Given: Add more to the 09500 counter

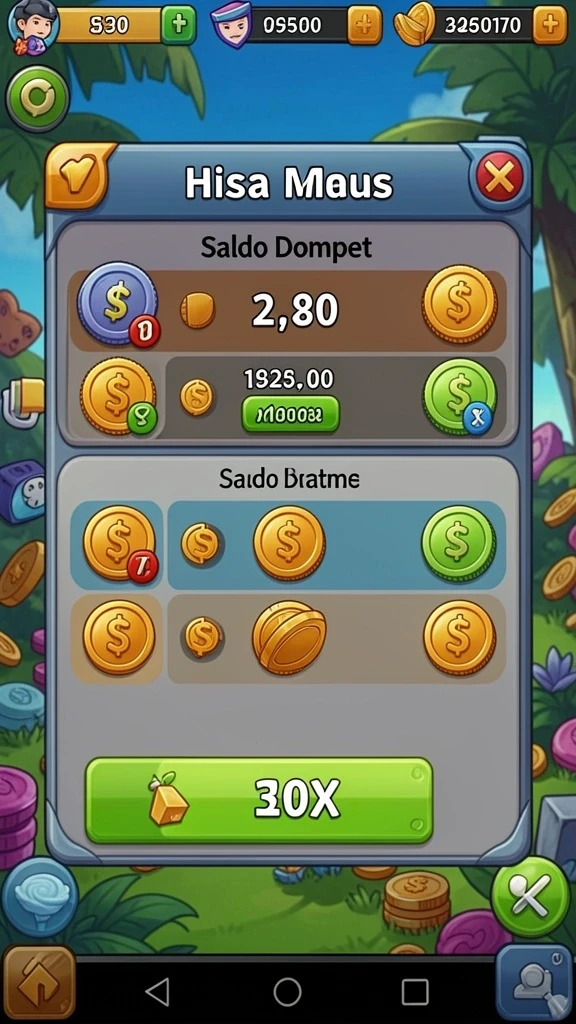Looking at the screenshot, I should click(364, 25).
